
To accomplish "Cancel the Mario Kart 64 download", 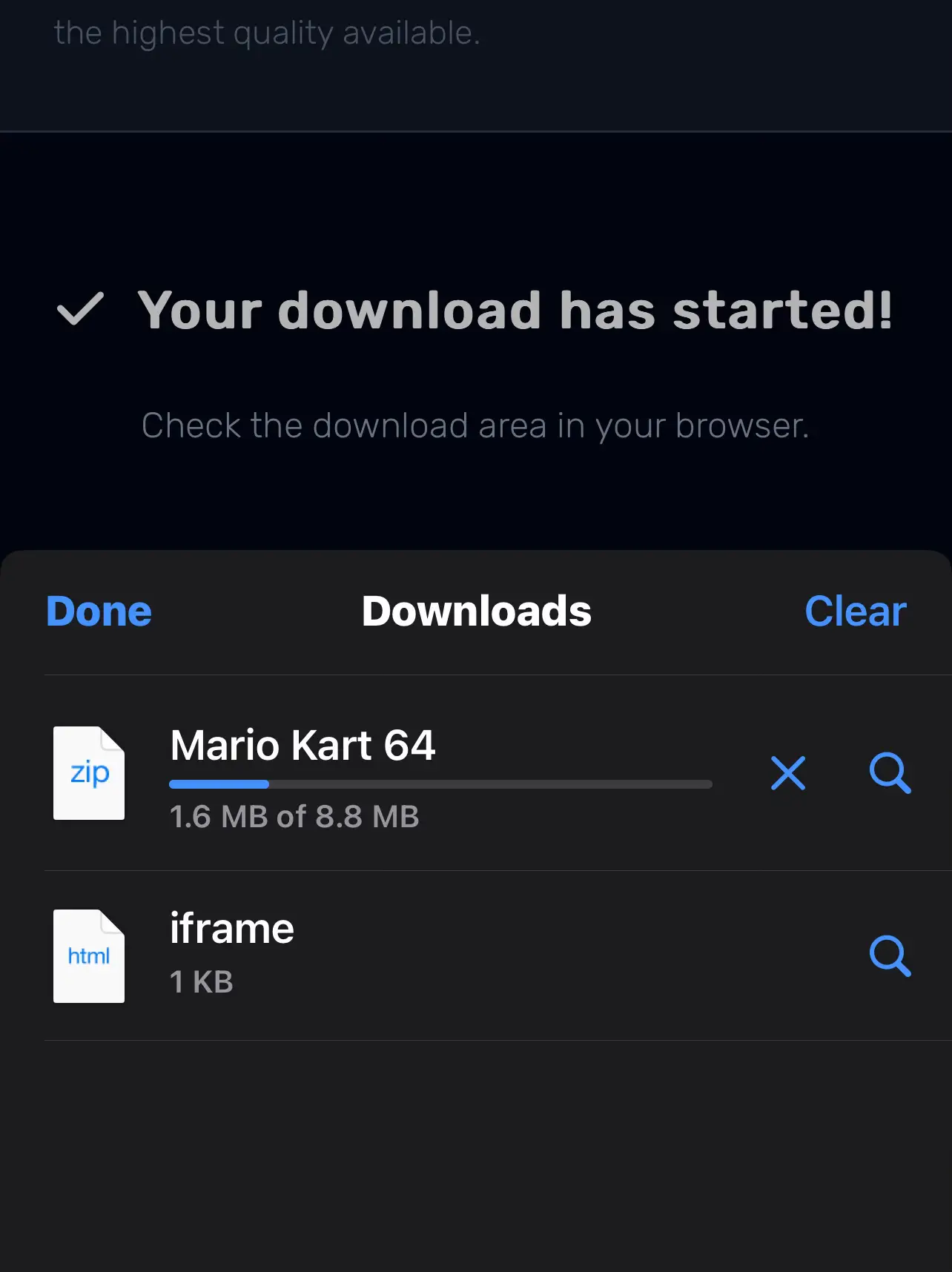I will point(787,773).
